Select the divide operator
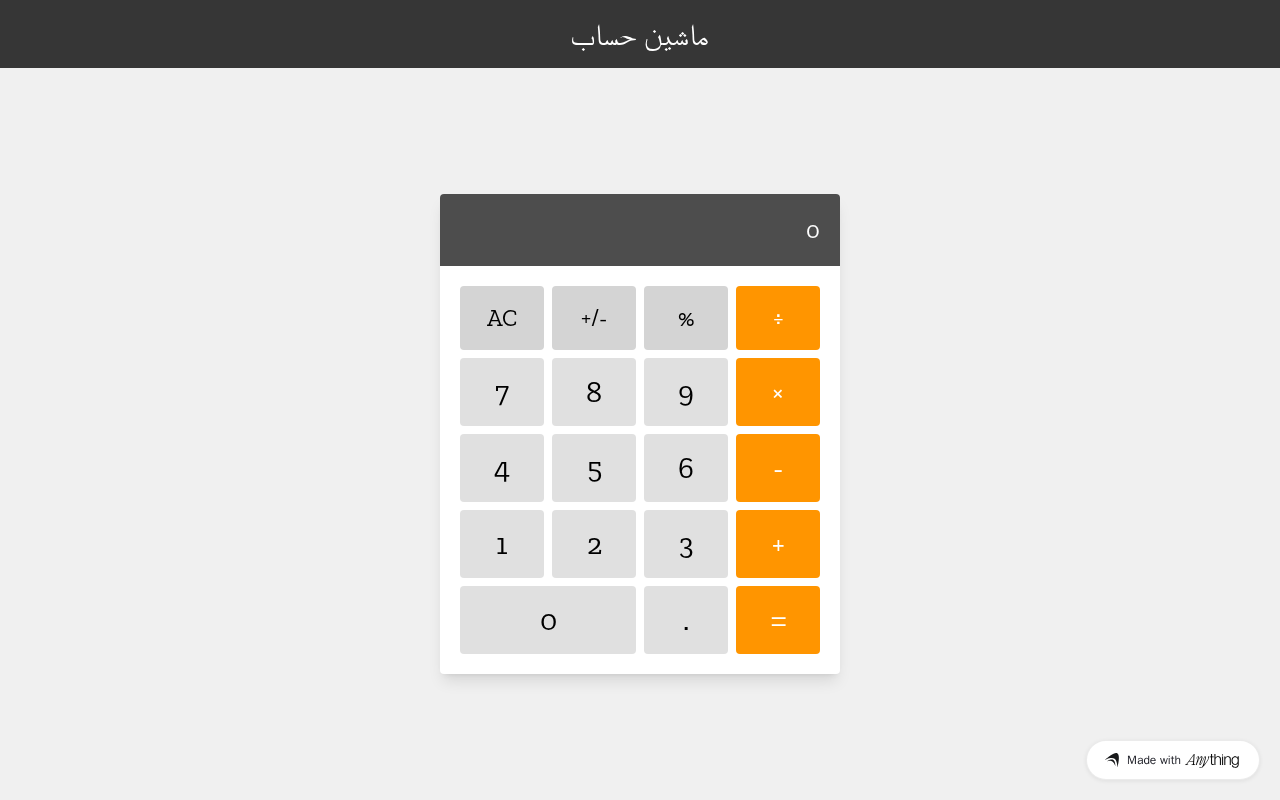1280x800 pixels. (778, 318)
